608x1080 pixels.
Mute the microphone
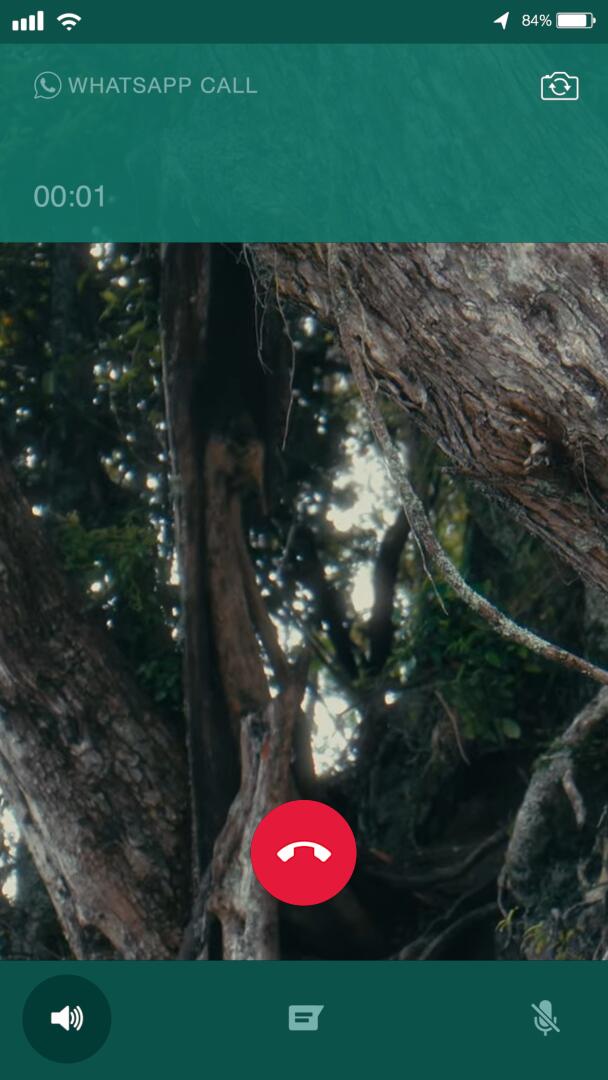pos(544,1018)
